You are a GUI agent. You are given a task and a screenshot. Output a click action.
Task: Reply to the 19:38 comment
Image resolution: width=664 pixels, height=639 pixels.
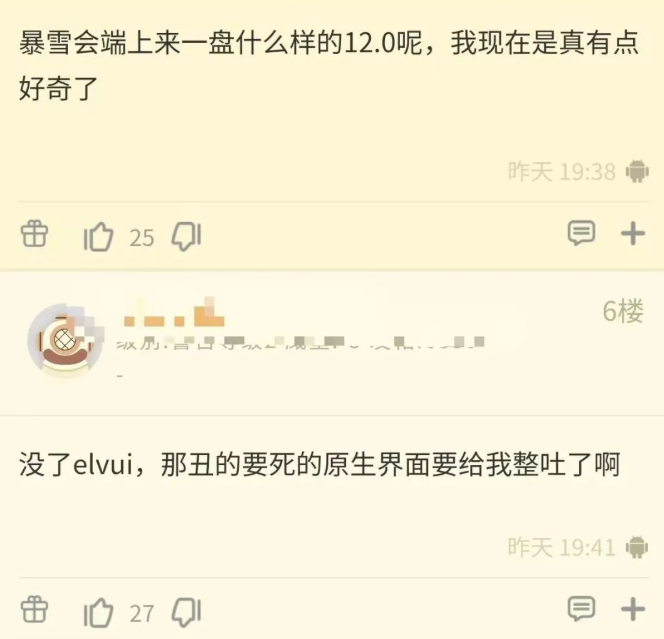pyautogui.click(x=581, y=234)
